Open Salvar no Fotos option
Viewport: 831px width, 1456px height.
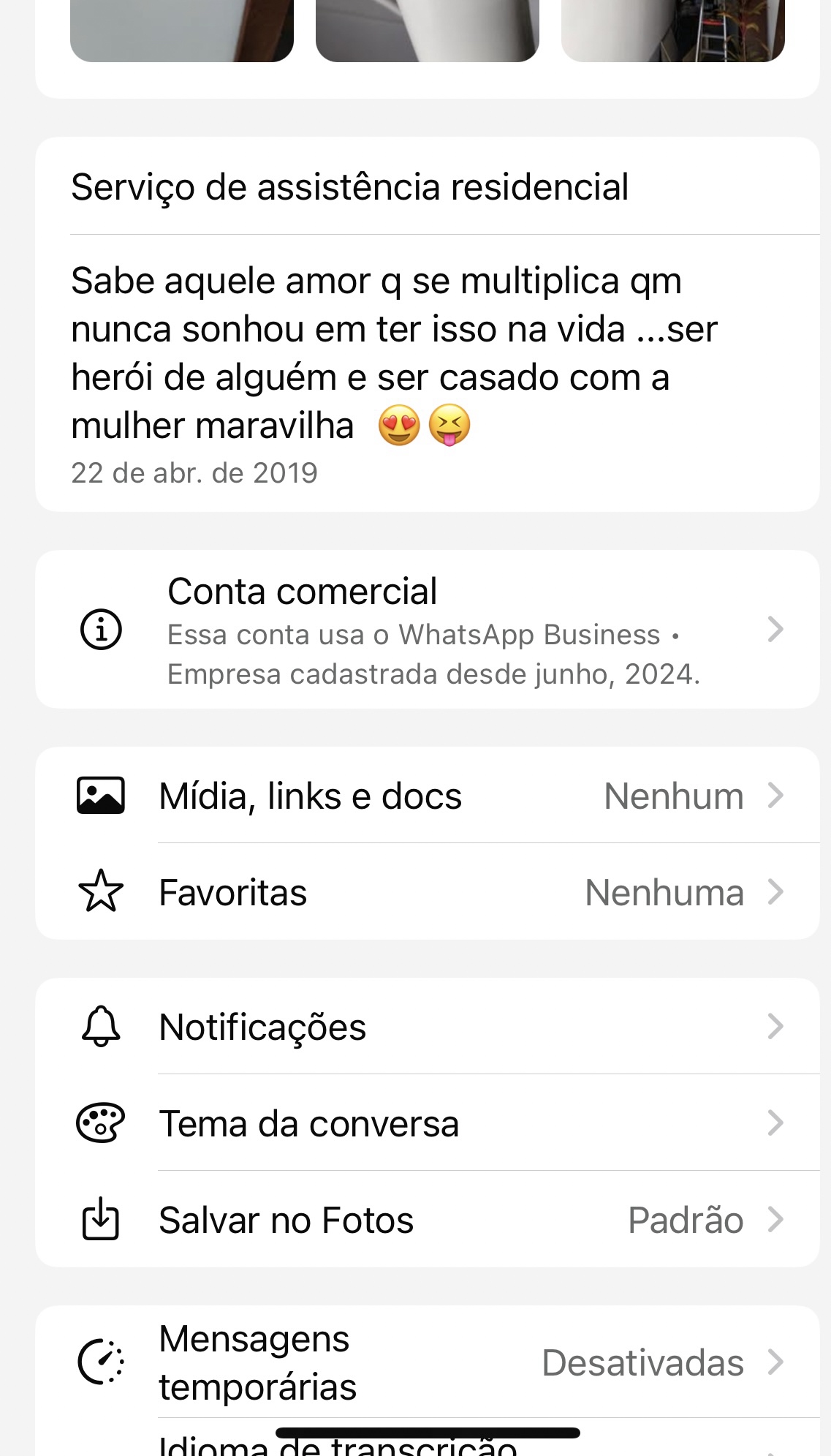pyautogui.click(x=427, y=1220)
